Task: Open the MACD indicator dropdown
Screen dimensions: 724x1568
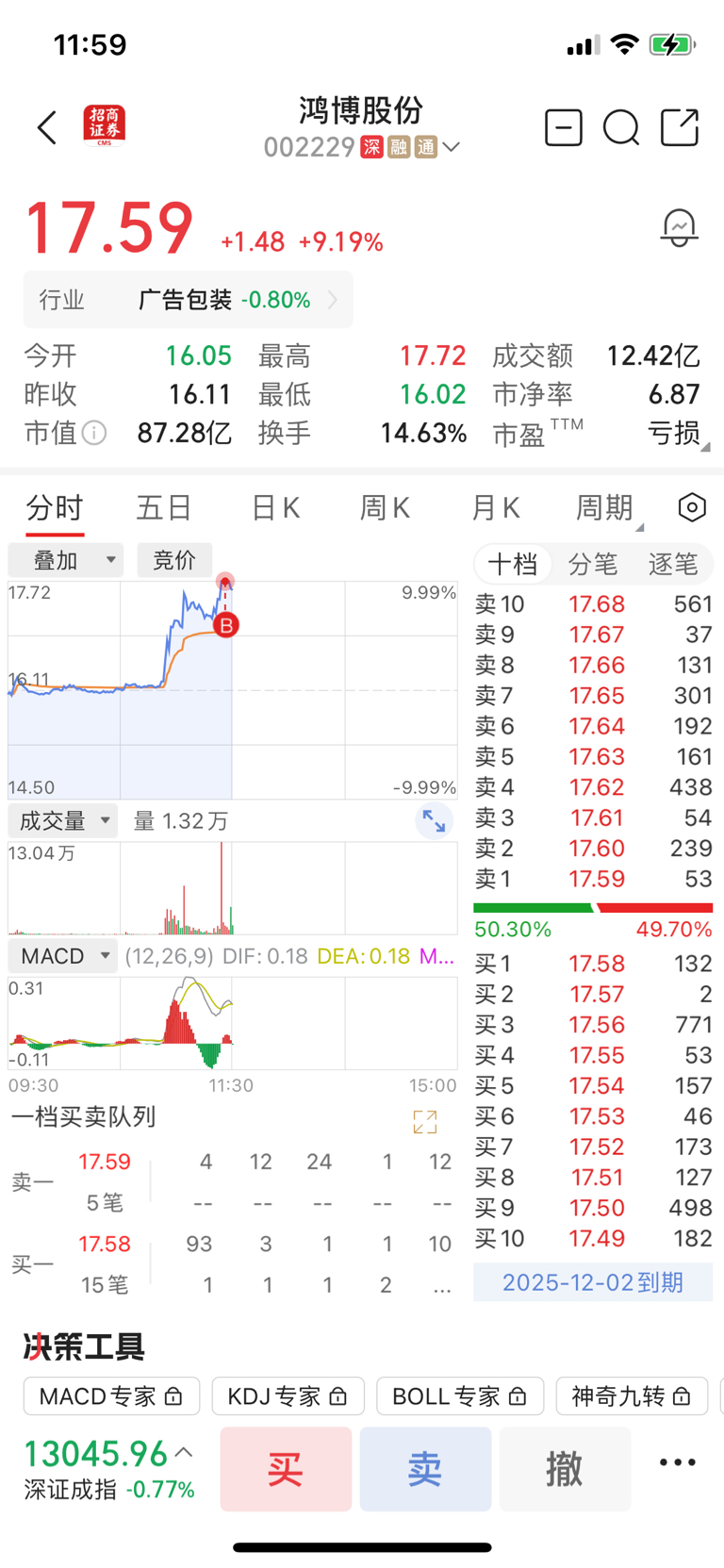Action: pos(63,956)
